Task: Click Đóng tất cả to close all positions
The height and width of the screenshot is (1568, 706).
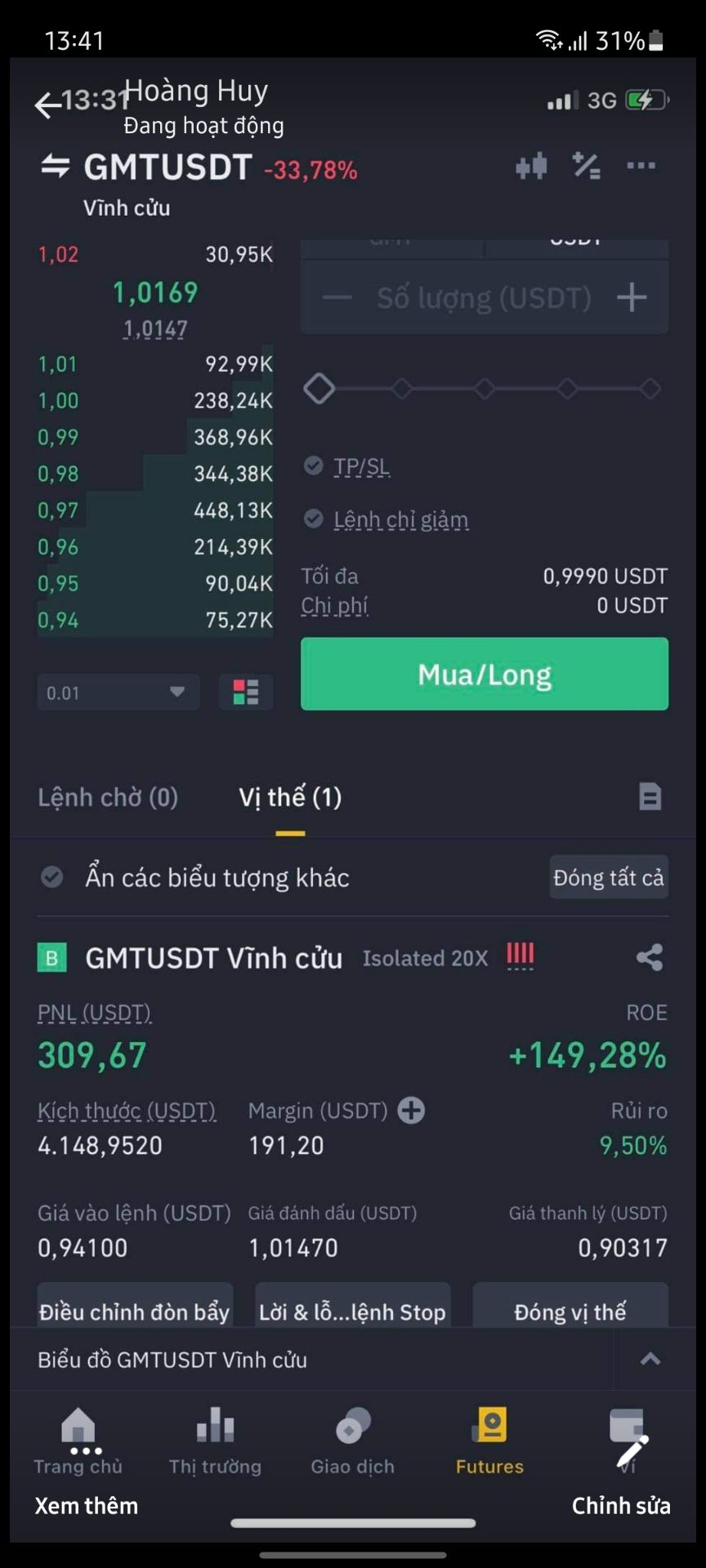Action: tap(608, 876)
